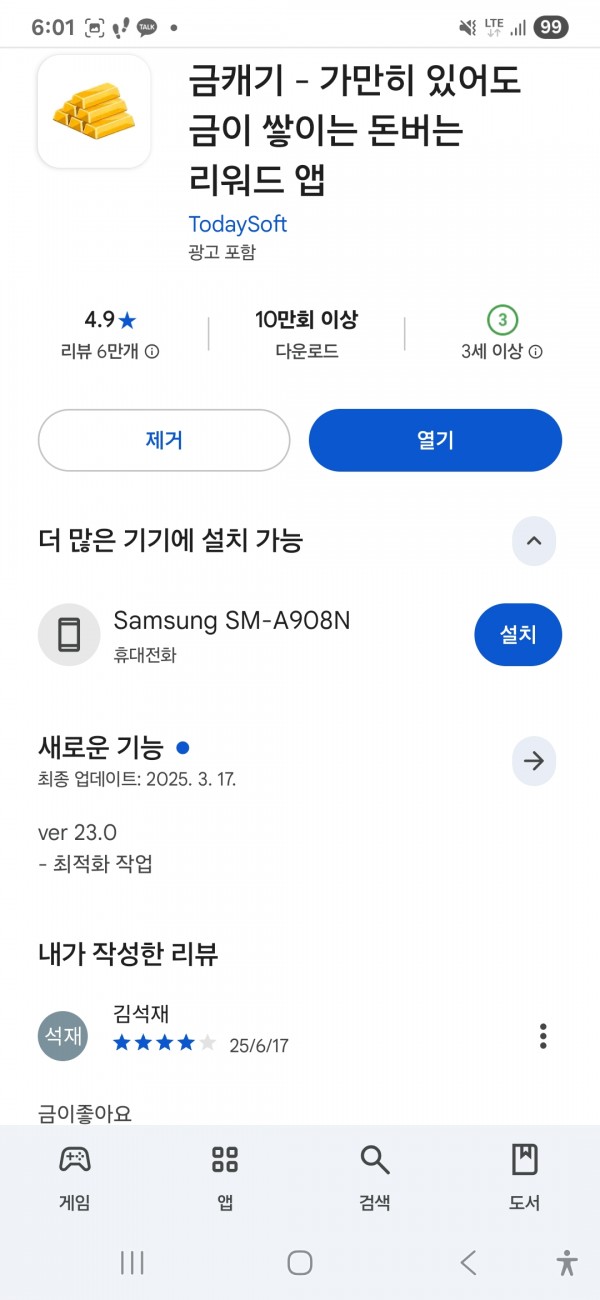Go back using the system back button

tap(468, 1263)
